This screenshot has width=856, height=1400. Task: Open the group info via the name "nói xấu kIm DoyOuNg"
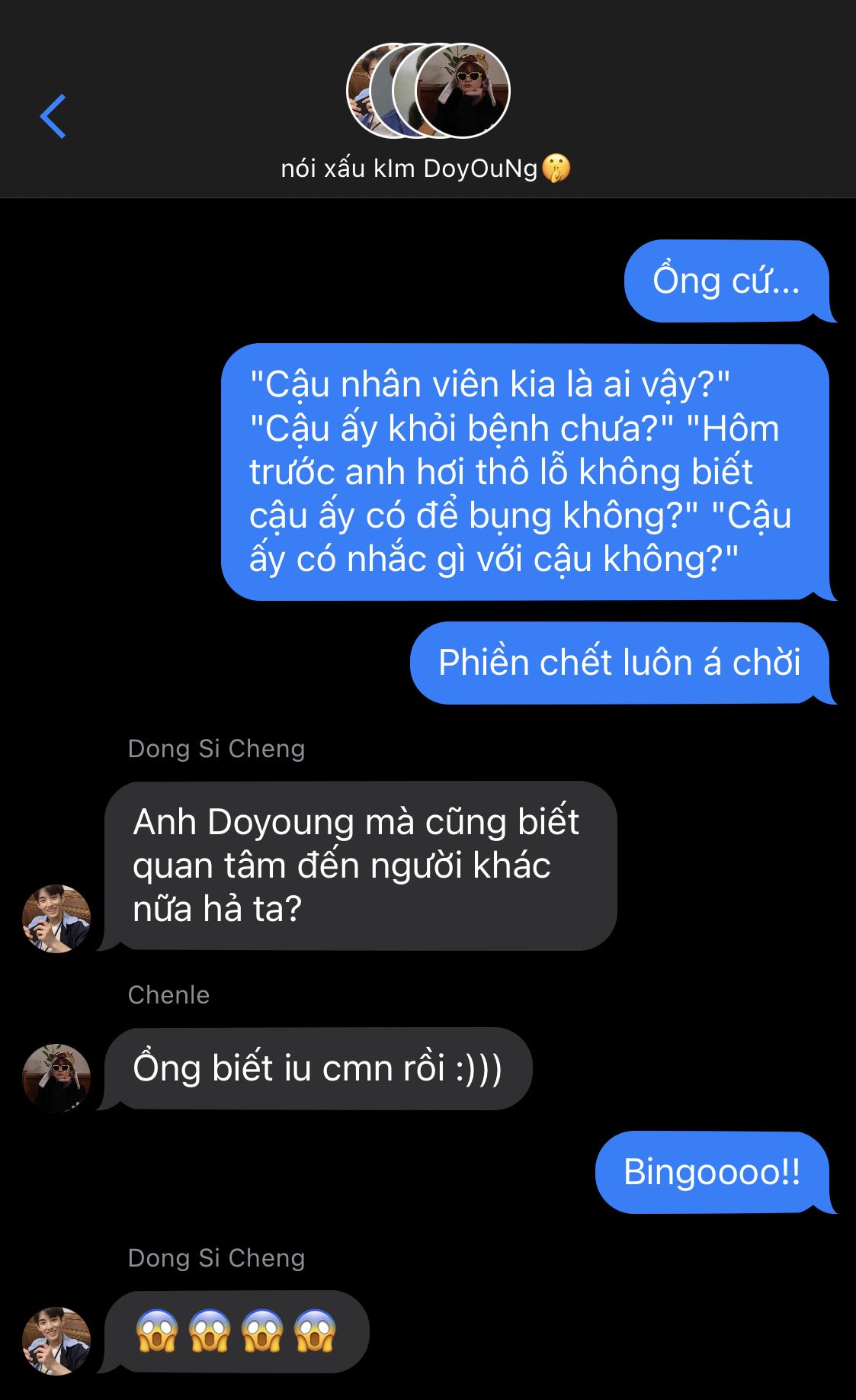point(424,169)
